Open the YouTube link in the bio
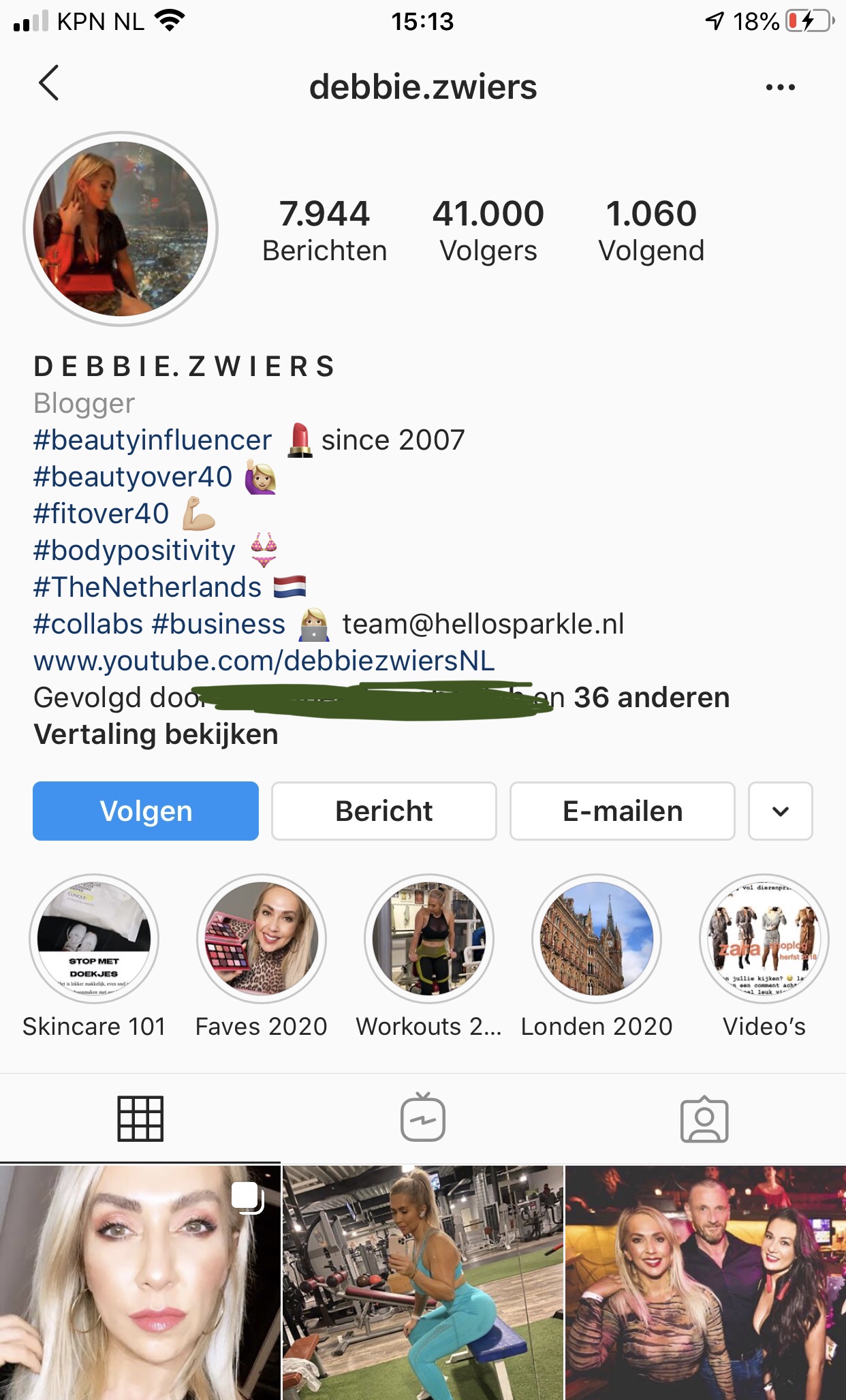846x1400 pixels. tap(264, 661)
